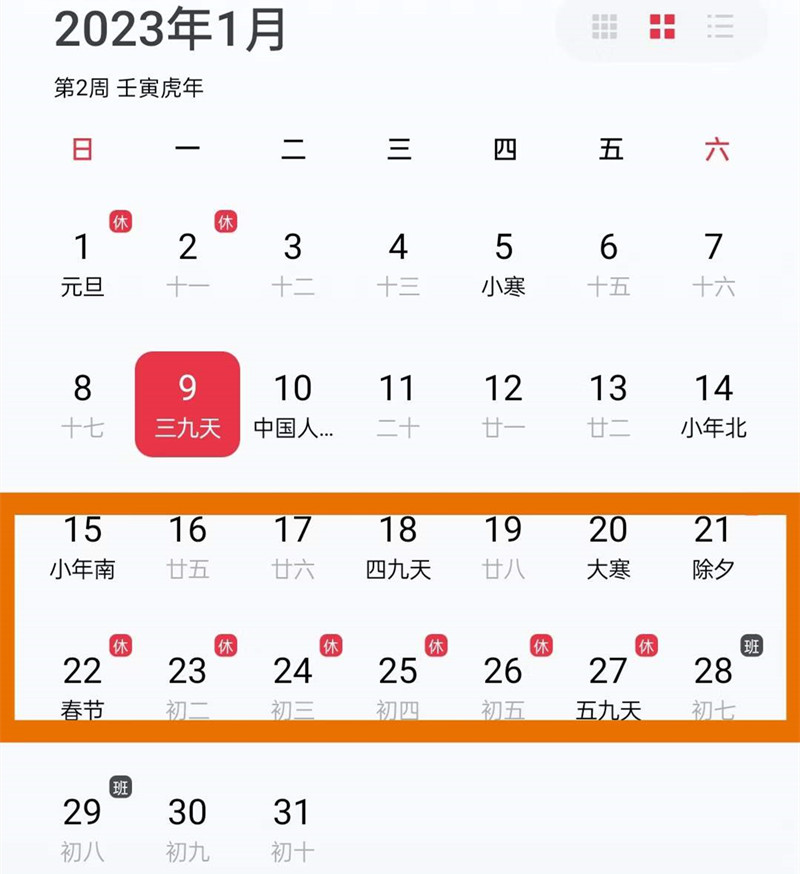Select January 20 大寒

(x=608, y=546)
